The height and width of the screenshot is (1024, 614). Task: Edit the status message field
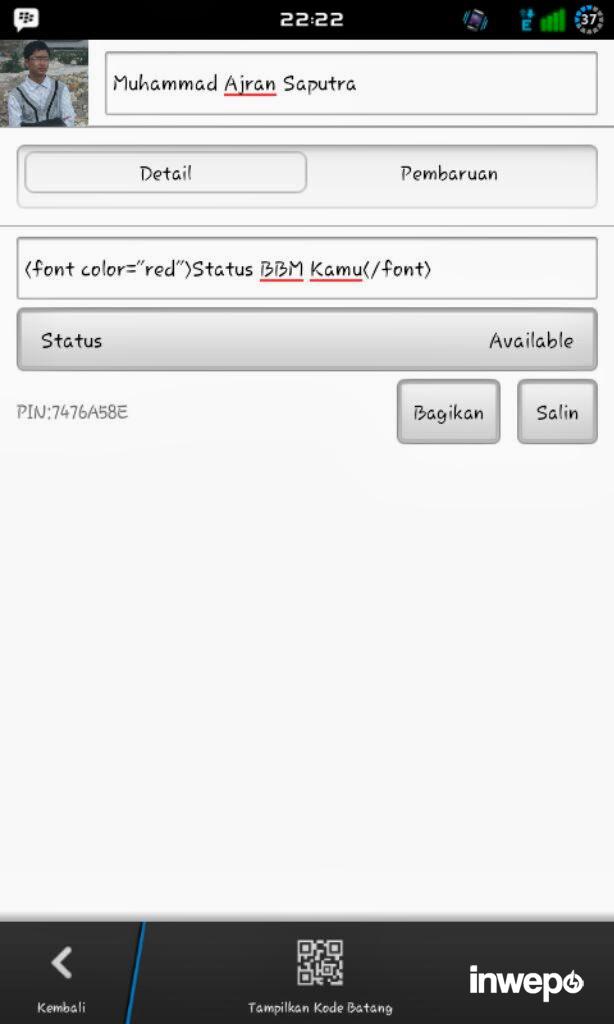point(306,269)
